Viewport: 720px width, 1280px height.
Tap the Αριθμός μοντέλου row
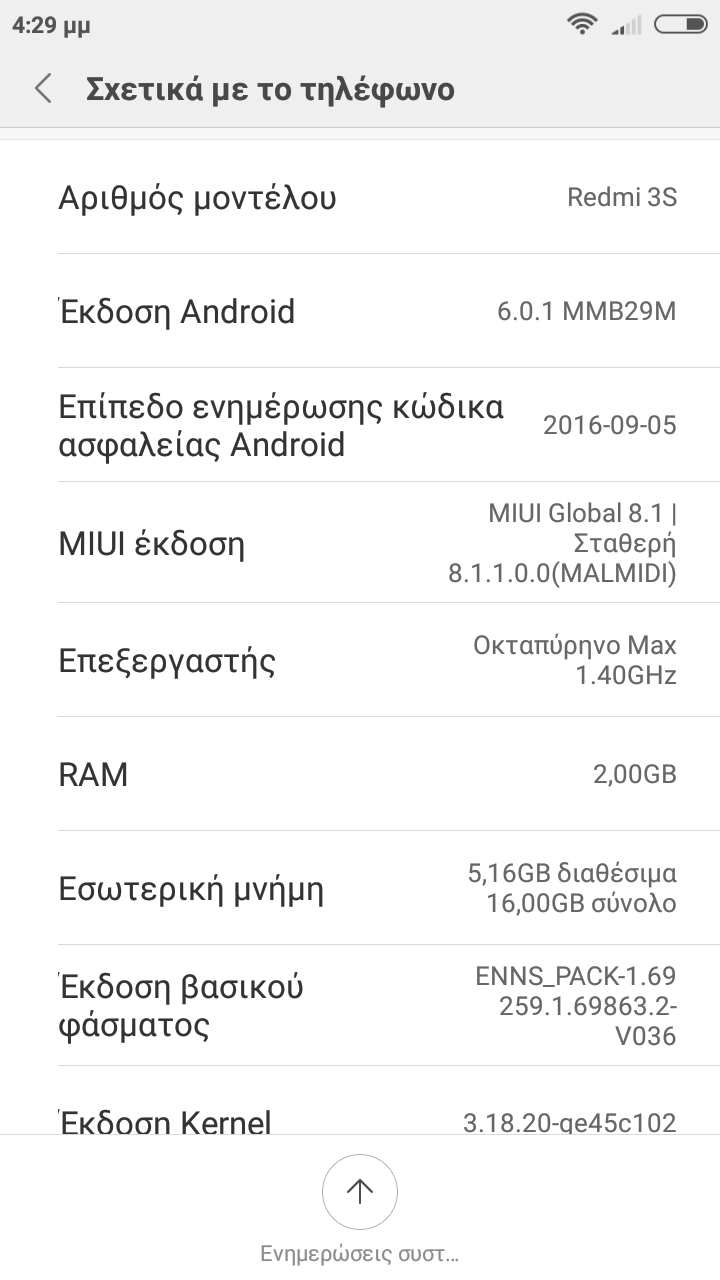tap(360, 197)
